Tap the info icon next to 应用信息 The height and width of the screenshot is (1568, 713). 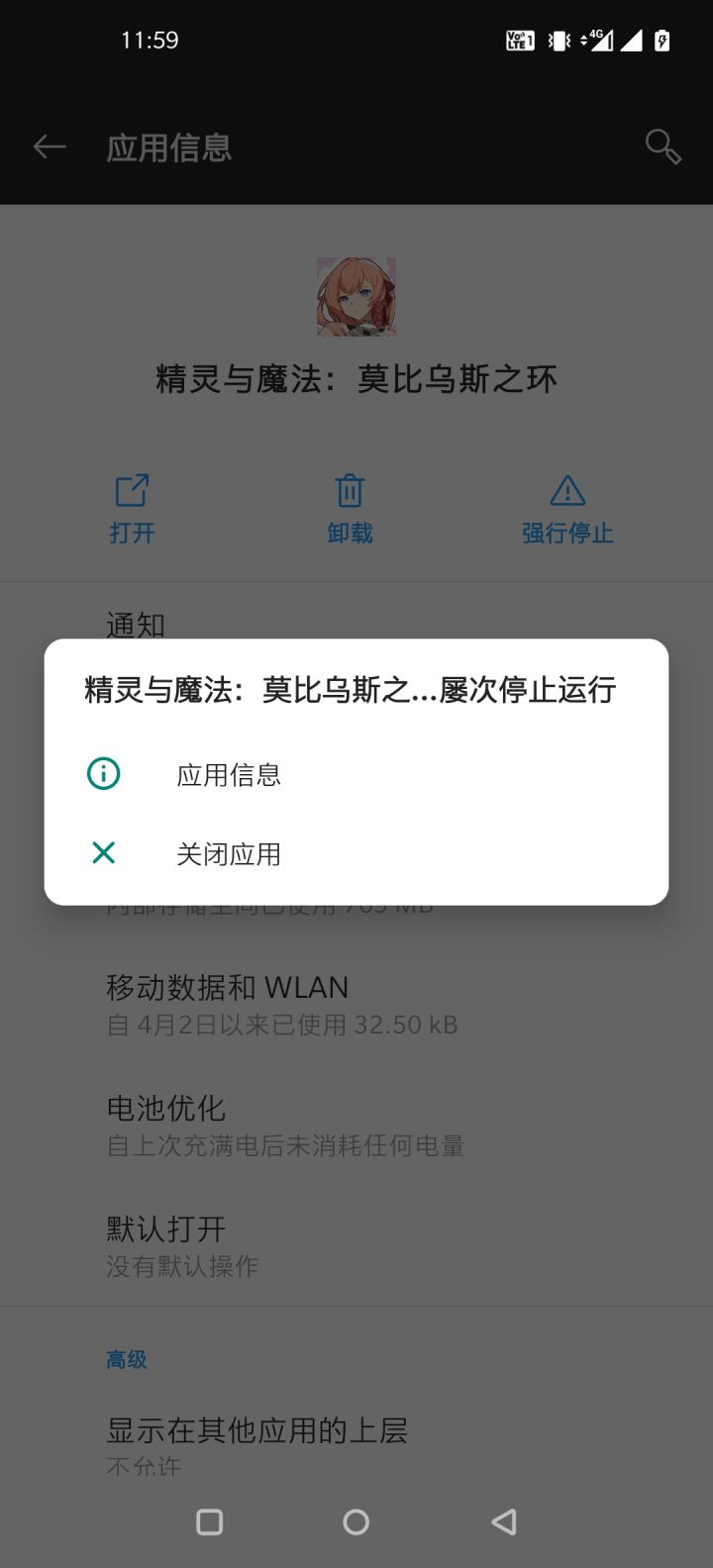point(103,772)
